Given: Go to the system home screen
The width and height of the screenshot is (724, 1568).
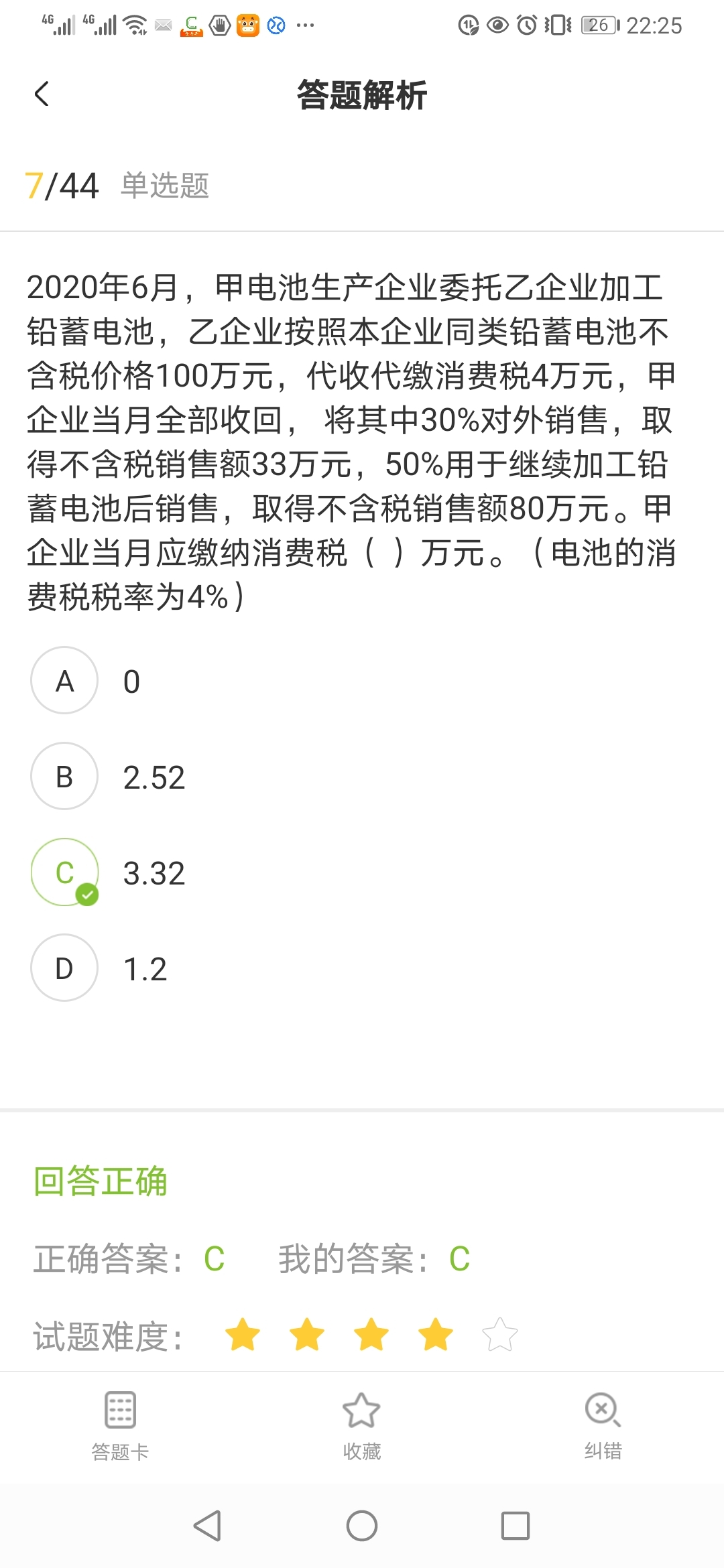Looking at the screenshot, I should click(362, 1526).
